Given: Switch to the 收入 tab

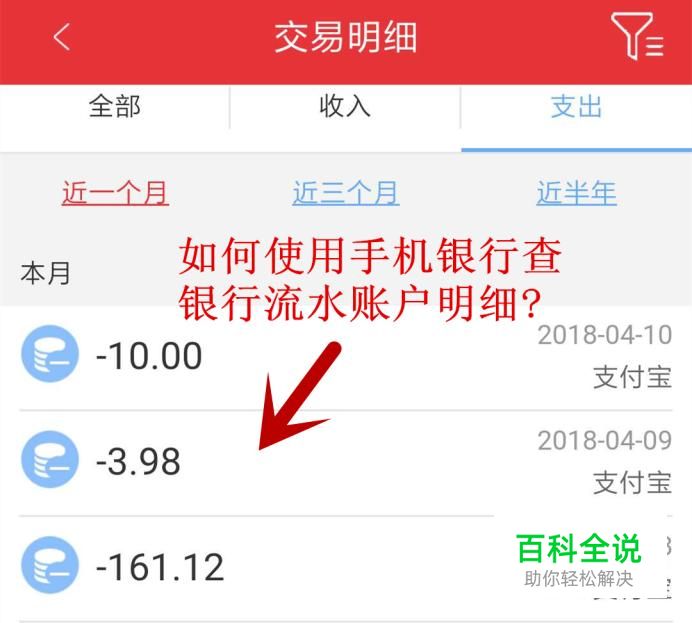Looking at the screenshot, I should click(x=345, y=107).
